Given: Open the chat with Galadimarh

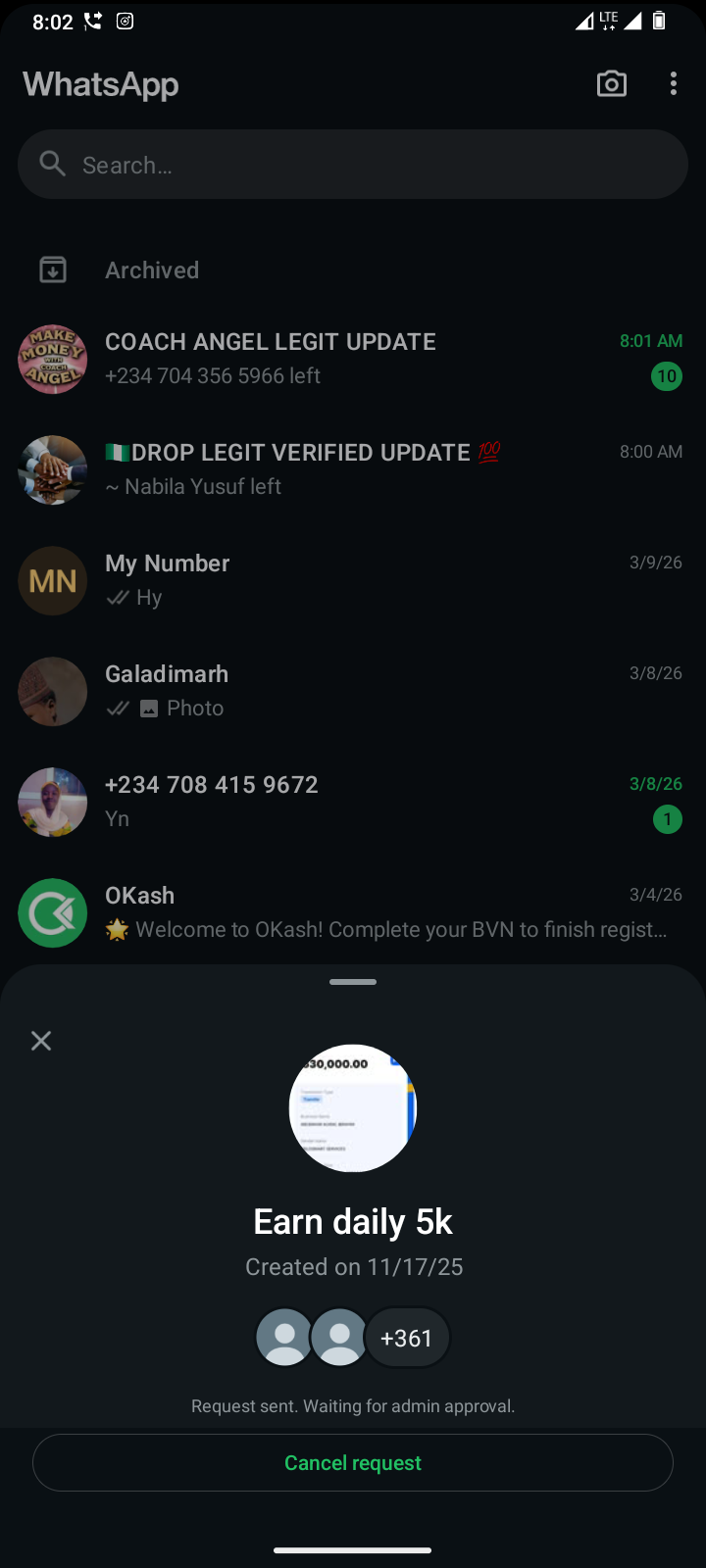Looking at the screenshot, I should (353, 691).
